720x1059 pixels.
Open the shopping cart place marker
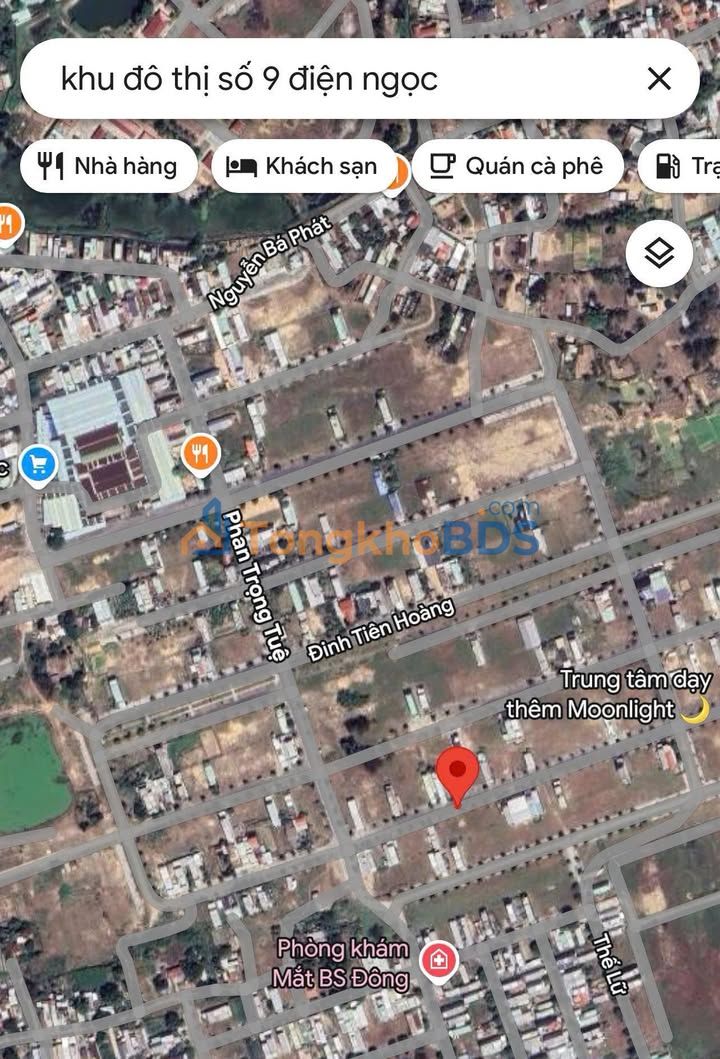(x=39, y=464)
